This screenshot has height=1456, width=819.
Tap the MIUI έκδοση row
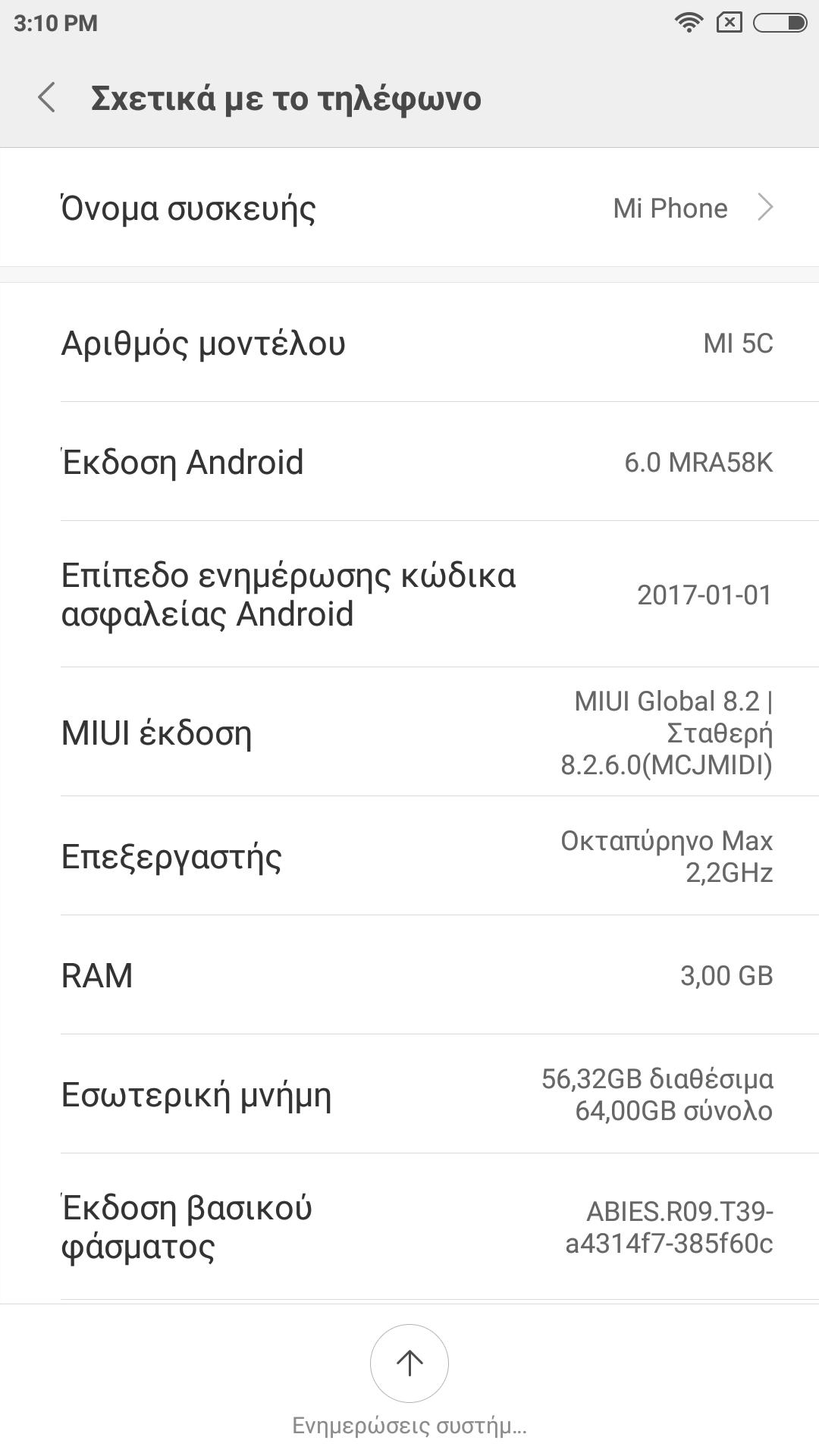click(x=409, y=733)
